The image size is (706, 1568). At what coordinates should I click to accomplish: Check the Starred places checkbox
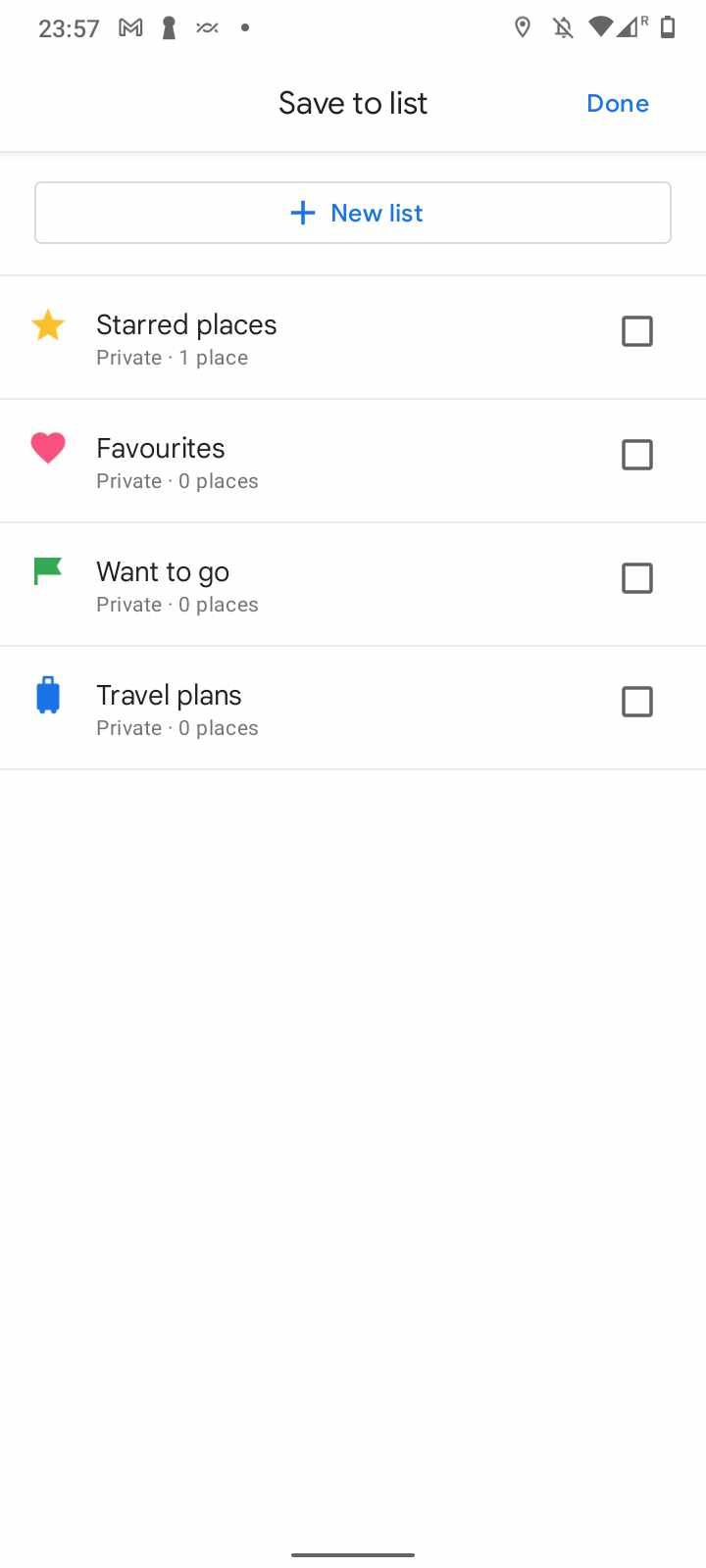[x=637, y=331]
